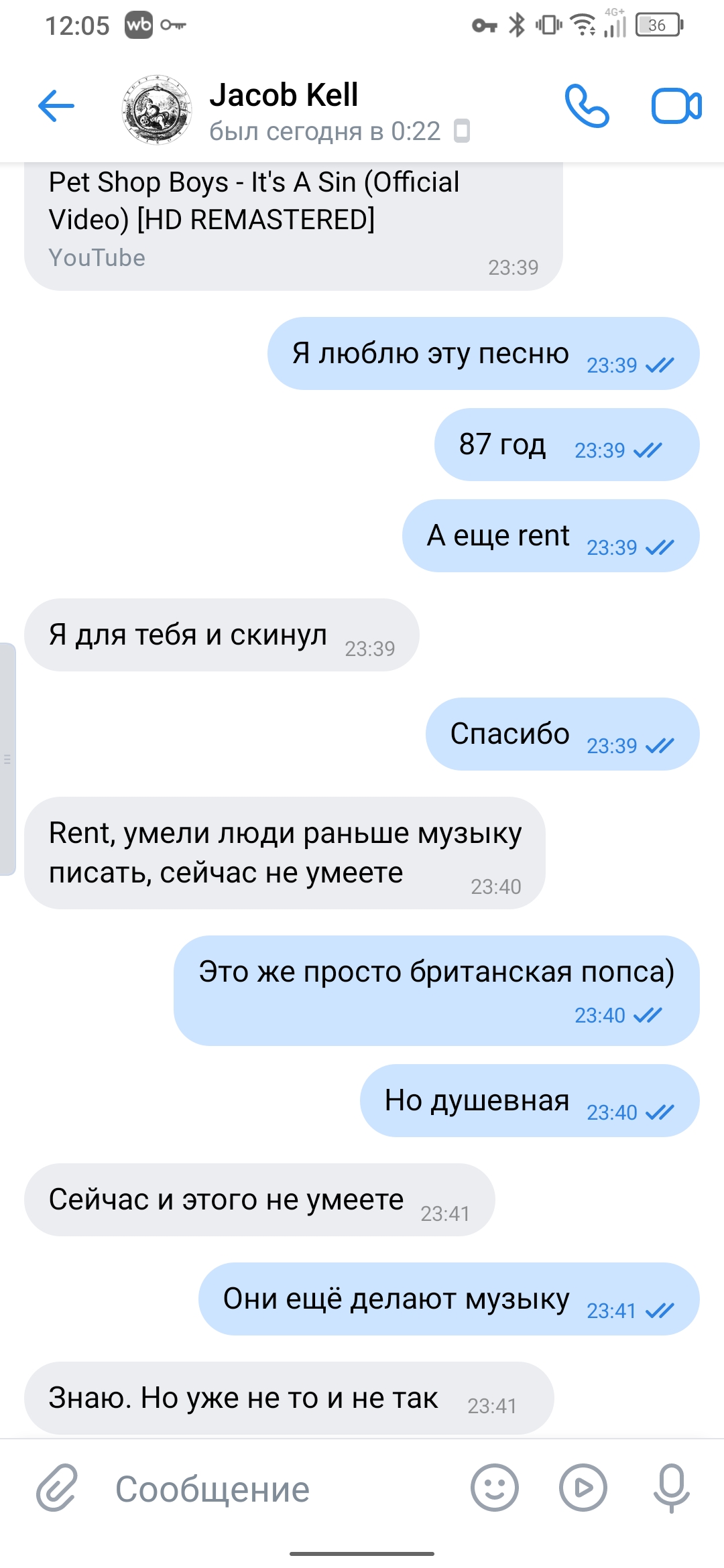This screenshot has height=1568, width=724.
Task: Go back from Jacob Kell chat
Action: 56,106
